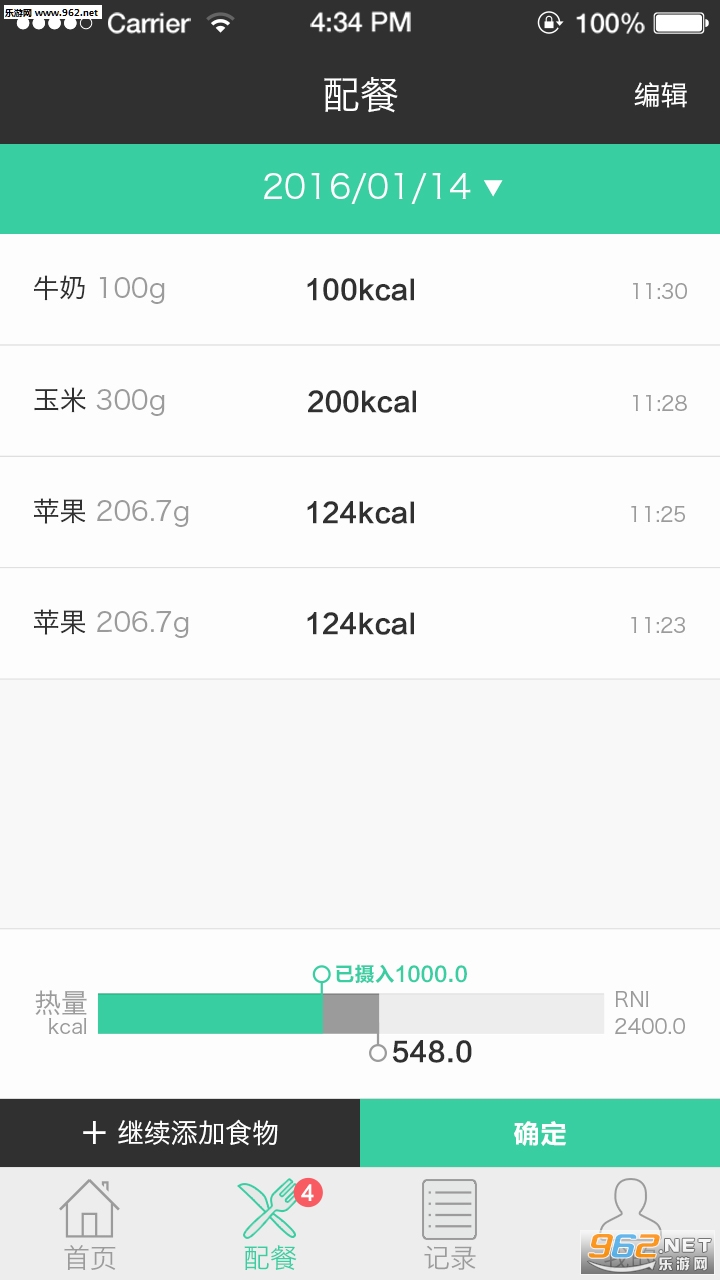Confirm with the 确定 button
The image size is (720, 1280).
(x=540, y=1133)
